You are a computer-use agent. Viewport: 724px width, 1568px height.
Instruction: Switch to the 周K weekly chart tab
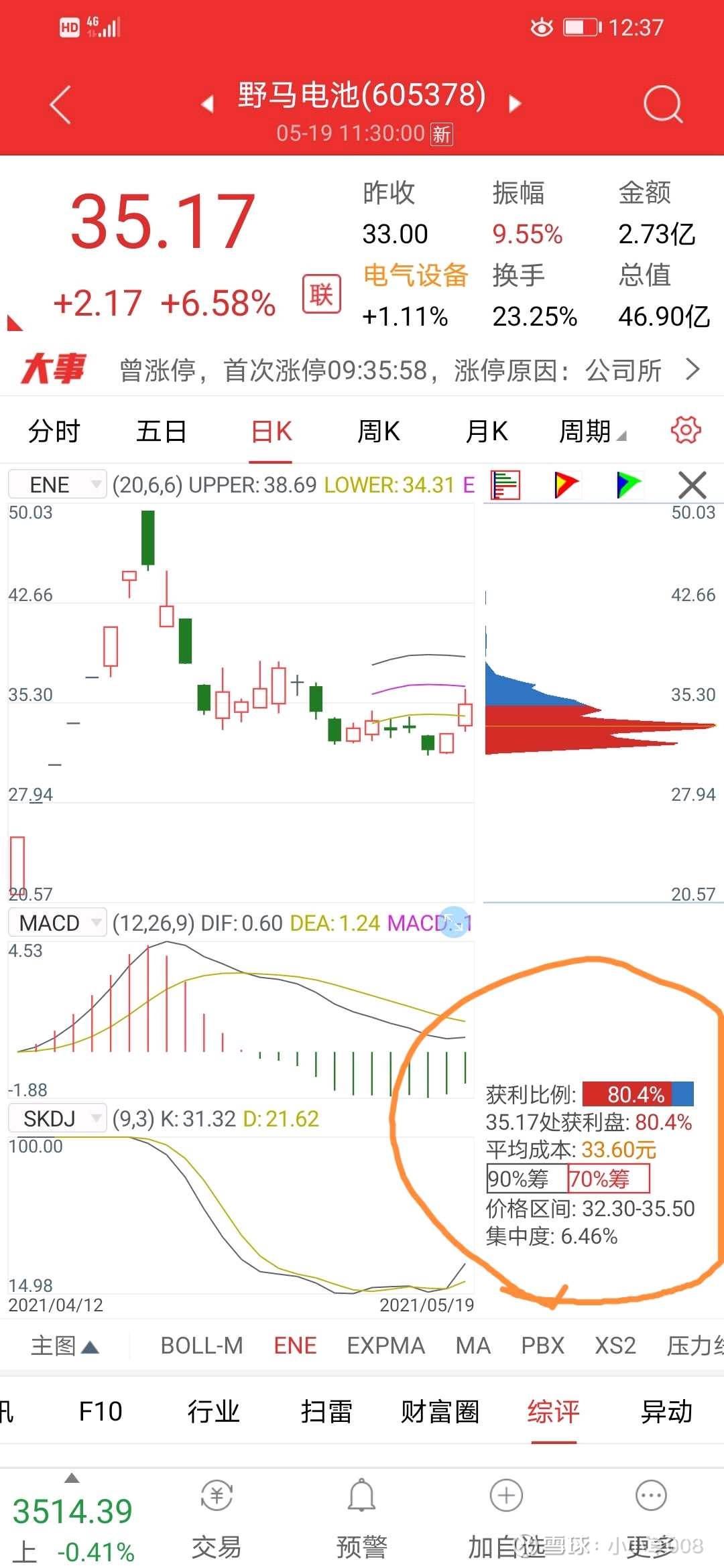click(377, 431)
